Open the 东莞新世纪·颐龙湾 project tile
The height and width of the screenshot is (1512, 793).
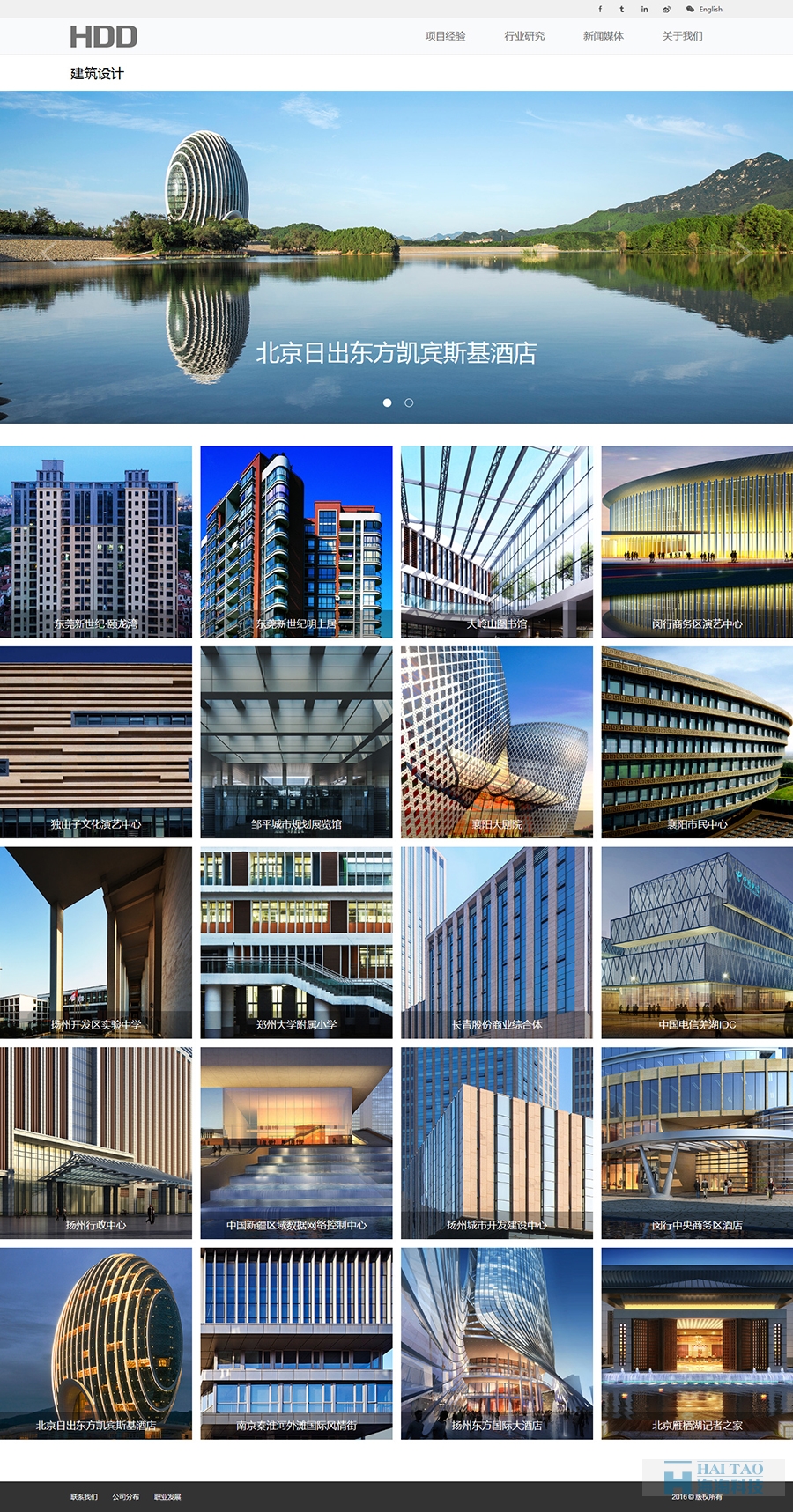(x=96, y=542)
